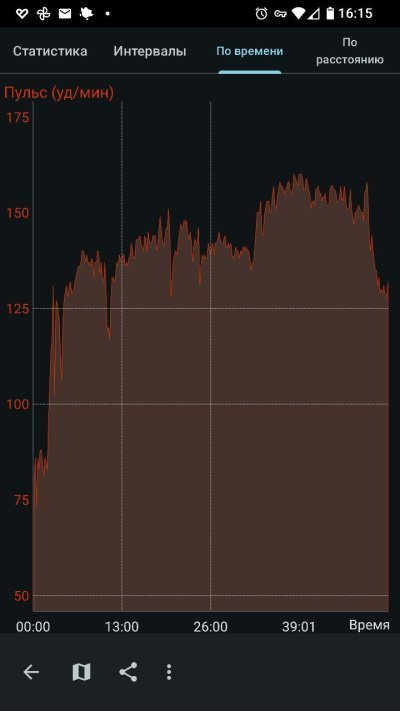Open the three-dot overflow menu
The width and height of the screenshot is (400, 711).
[169, 672]
